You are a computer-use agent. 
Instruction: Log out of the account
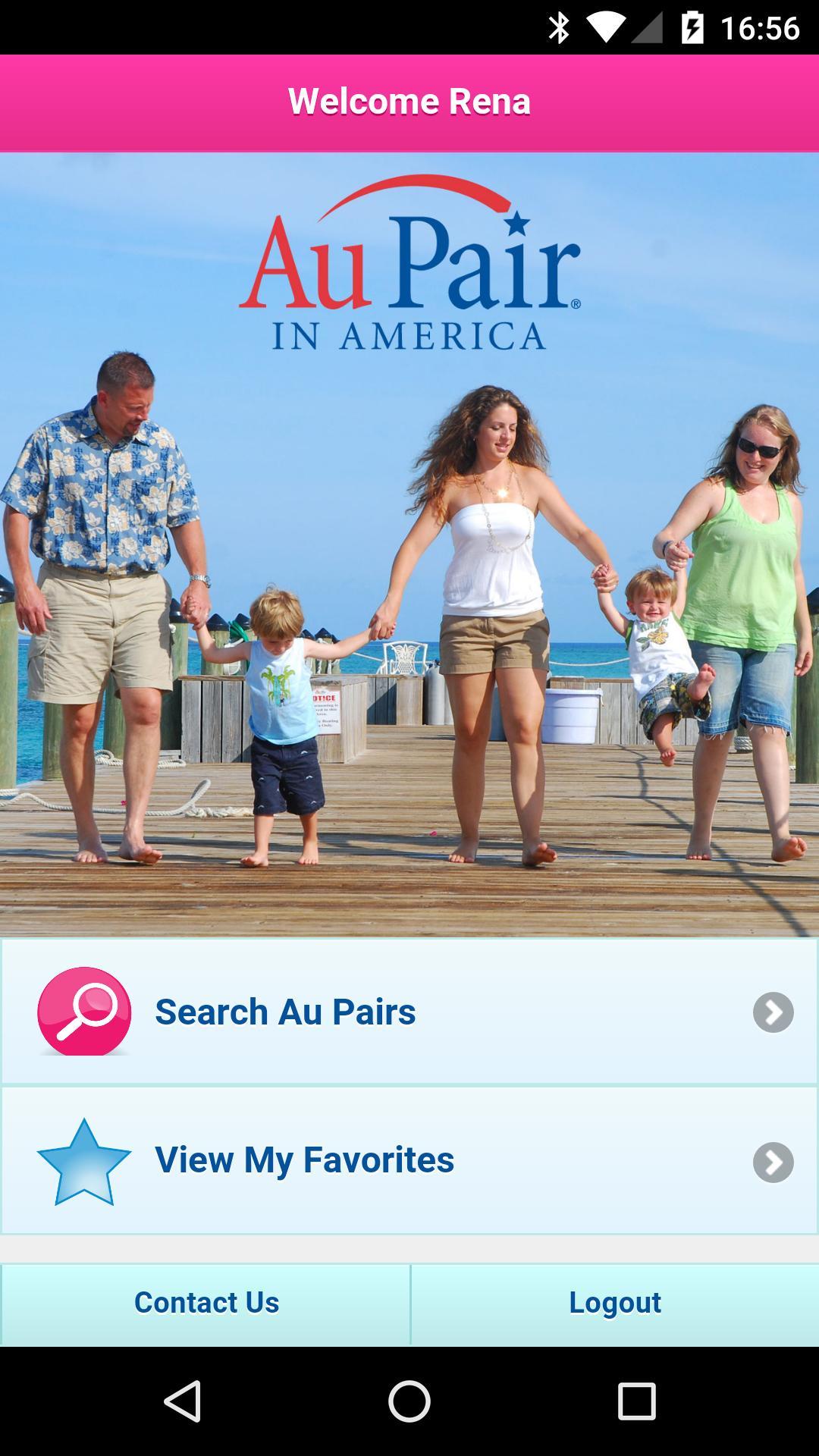615,1303
